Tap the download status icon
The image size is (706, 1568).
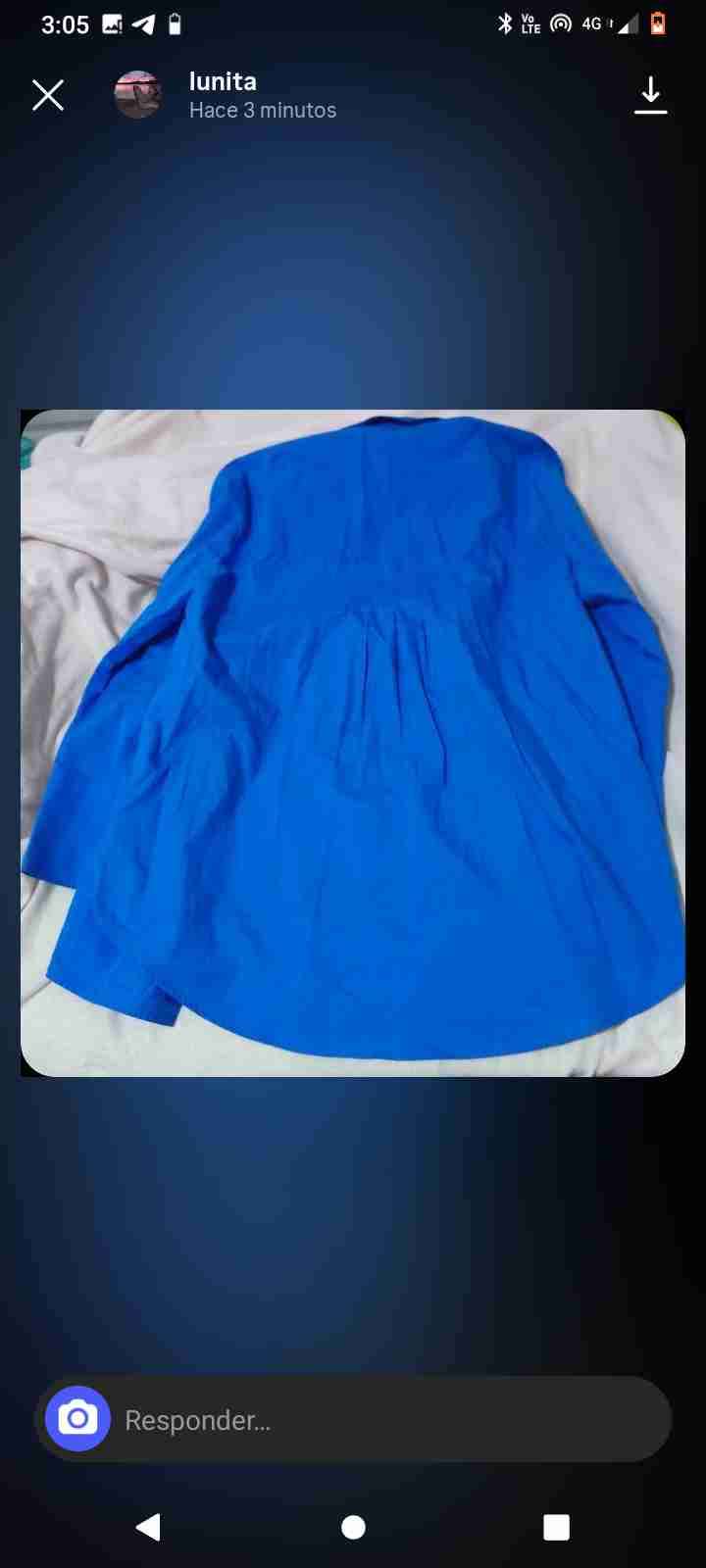coord(651,95)
